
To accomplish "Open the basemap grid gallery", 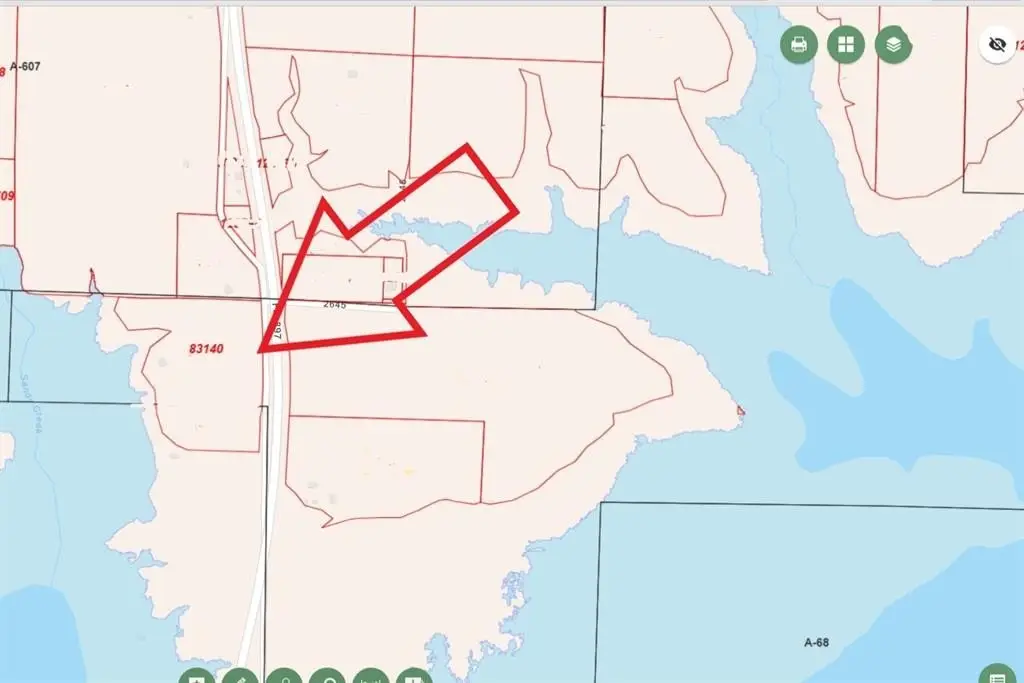I will click(846, 44).
